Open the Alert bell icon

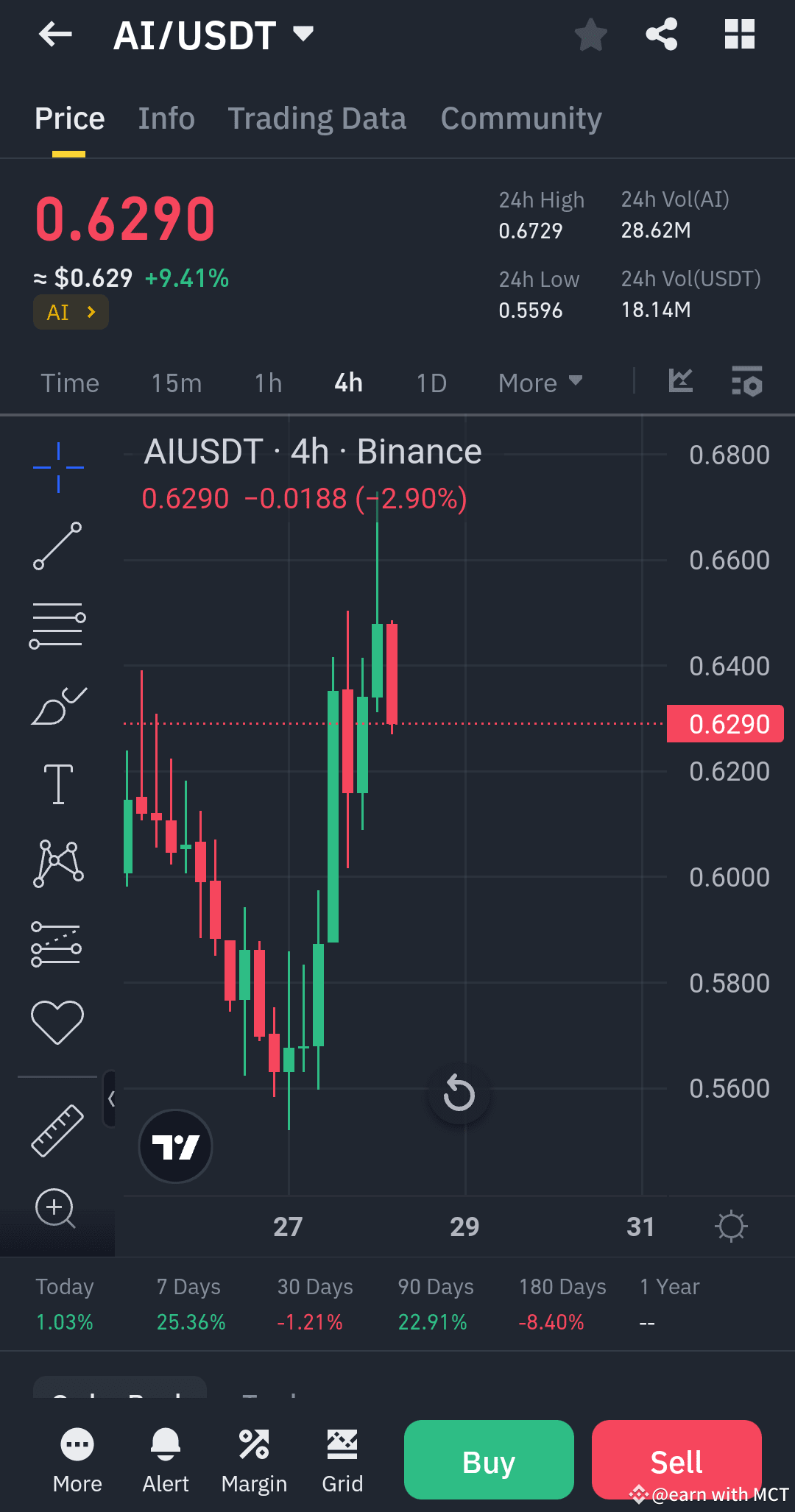click(x=165, y=1443)
